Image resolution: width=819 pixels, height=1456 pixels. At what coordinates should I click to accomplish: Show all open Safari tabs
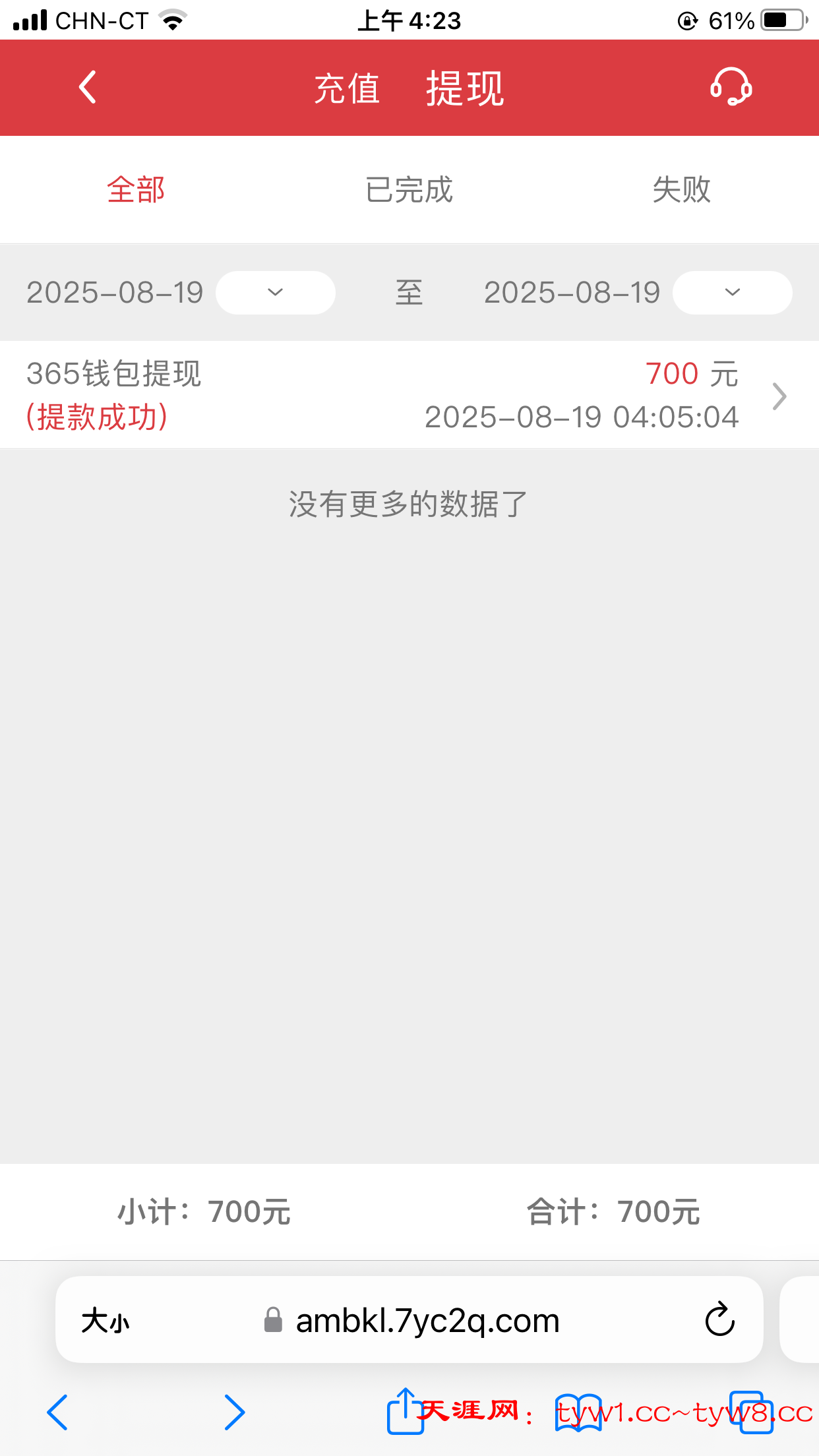click(x=751, y=1412)
